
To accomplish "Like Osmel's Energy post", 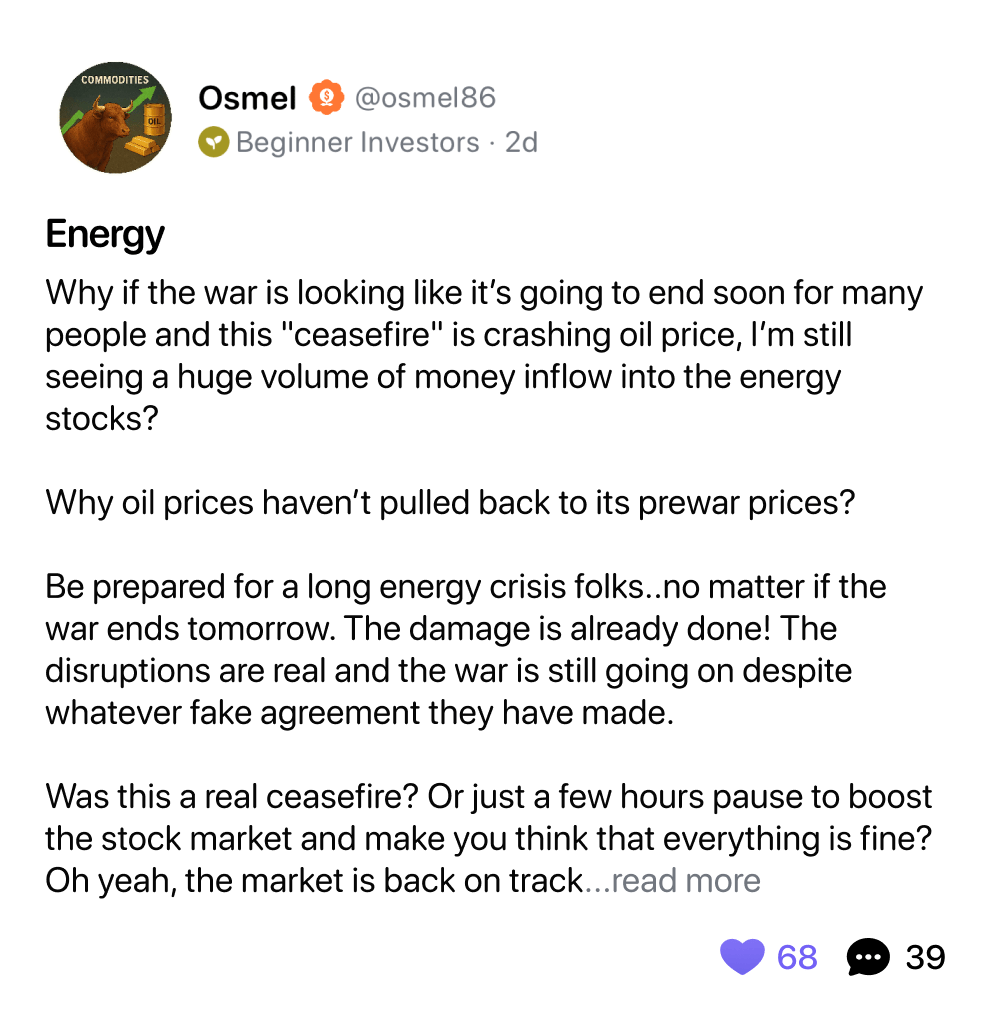I will point(742,957).
